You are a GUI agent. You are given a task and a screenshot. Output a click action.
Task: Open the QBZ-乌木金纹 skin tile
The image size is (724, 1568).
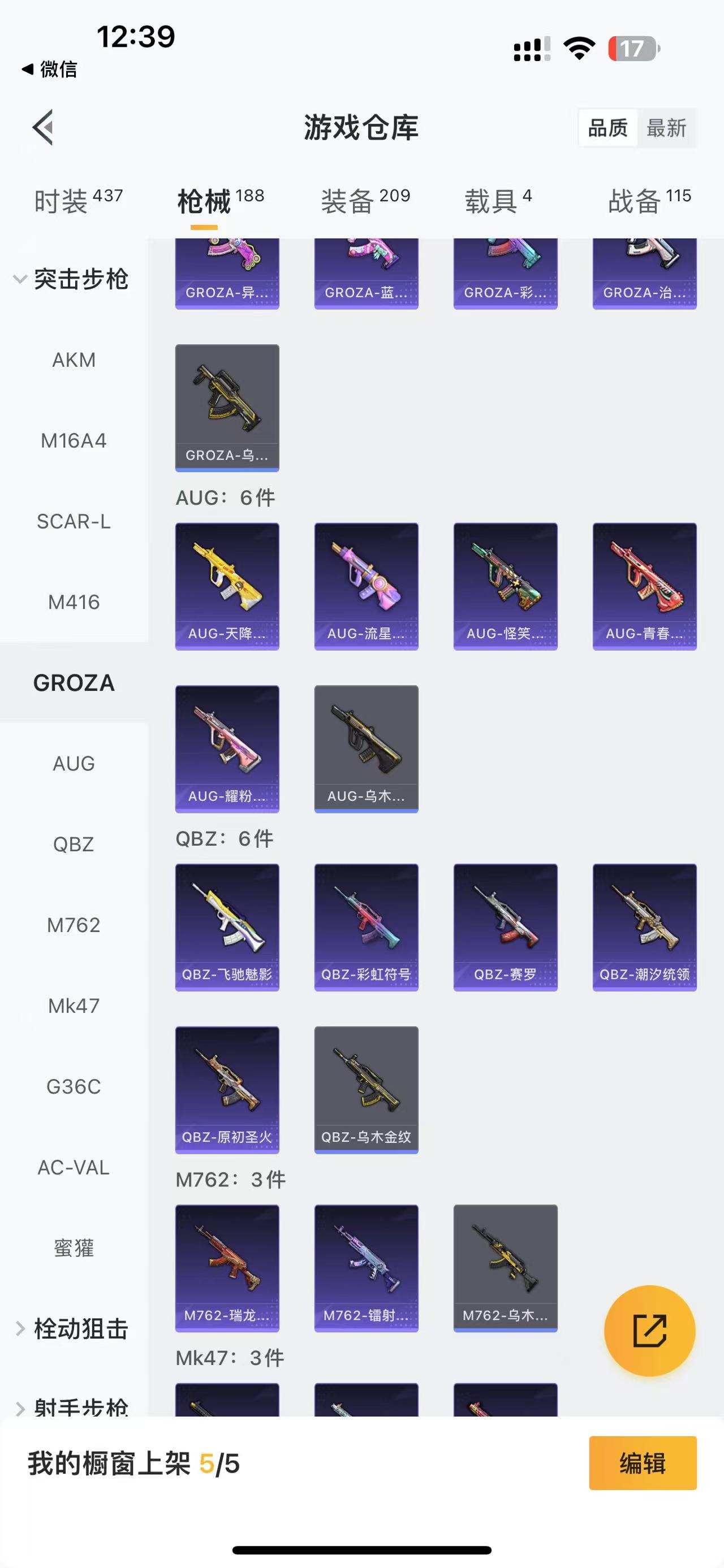pos(366,1089)
